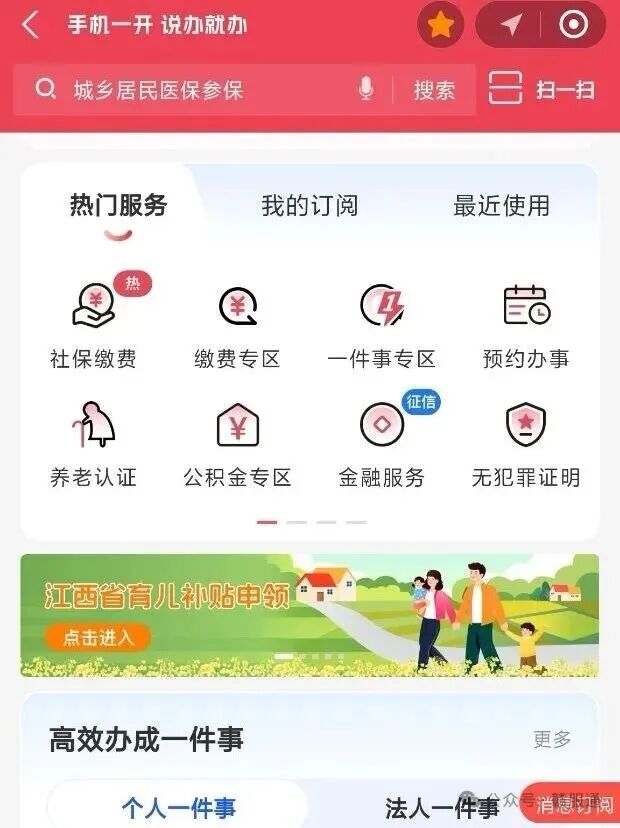This screenshot has height=828, width=620.
Task: Switch to the 最近使用 tab
Action: pos(501,206)
